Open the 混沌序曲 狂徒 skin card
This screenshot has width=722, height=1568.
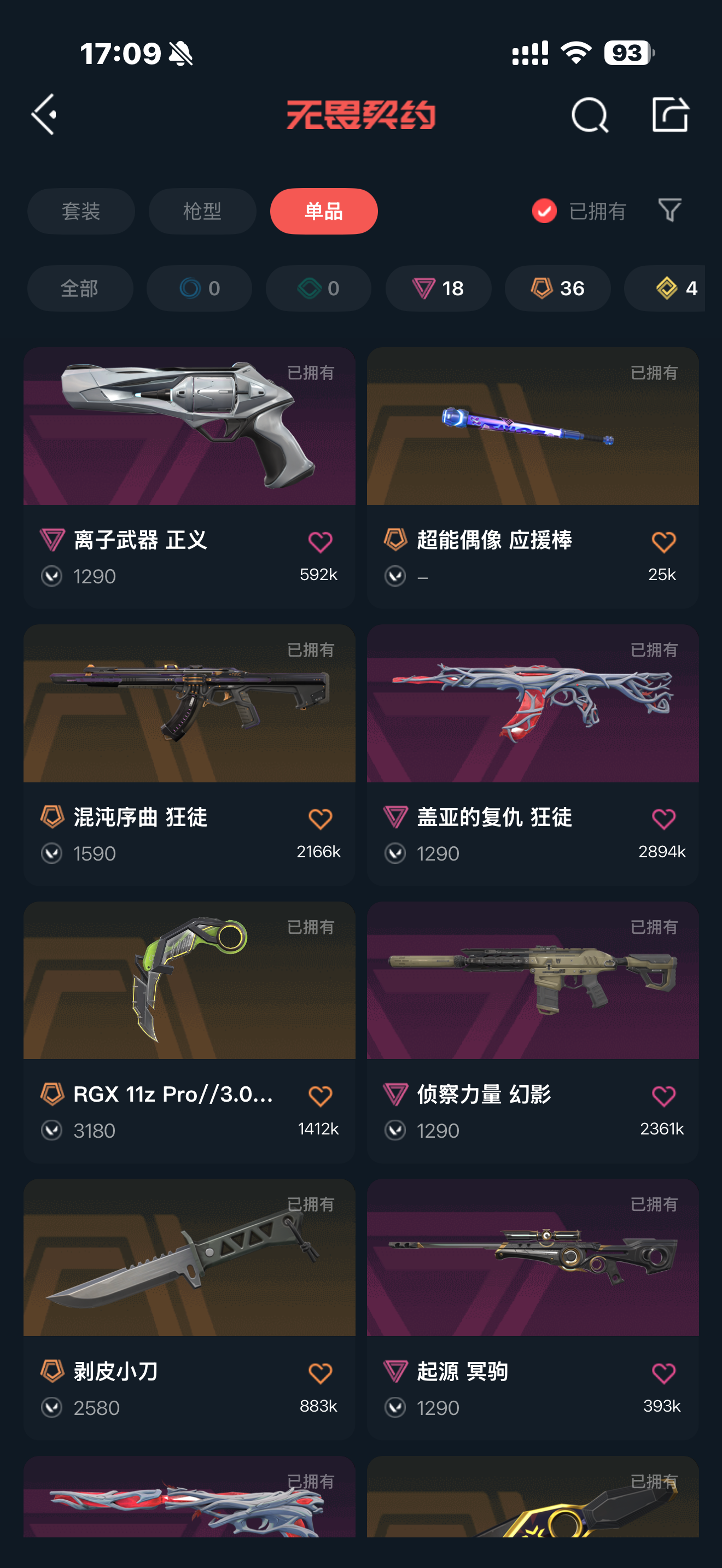click(189, 755)
